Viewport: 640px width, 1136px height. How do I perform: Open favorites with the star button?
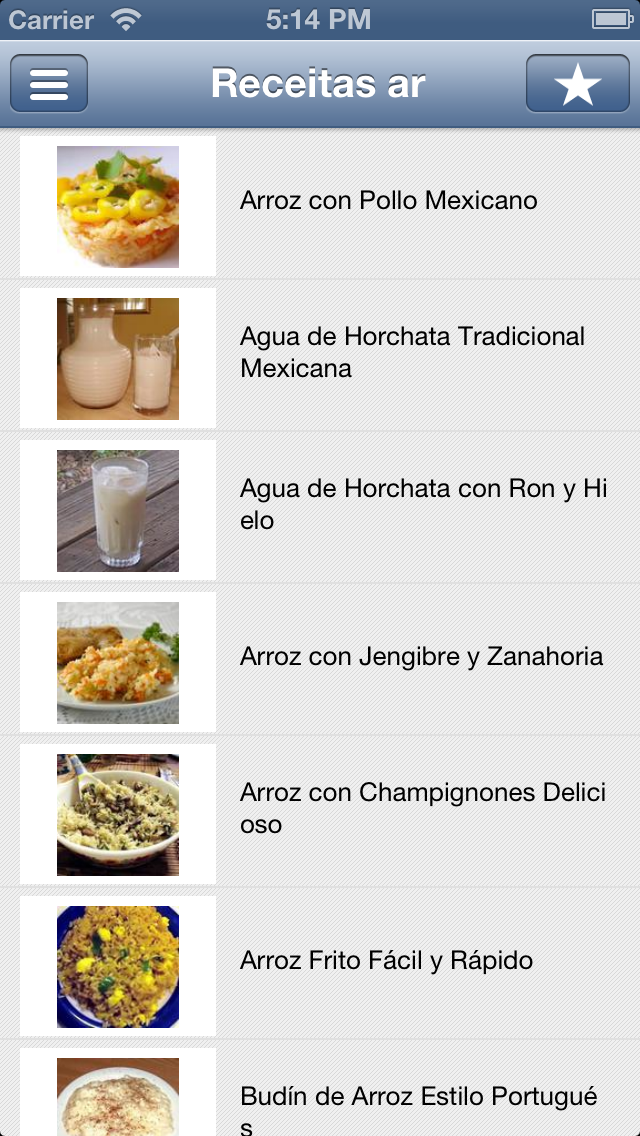578,84
